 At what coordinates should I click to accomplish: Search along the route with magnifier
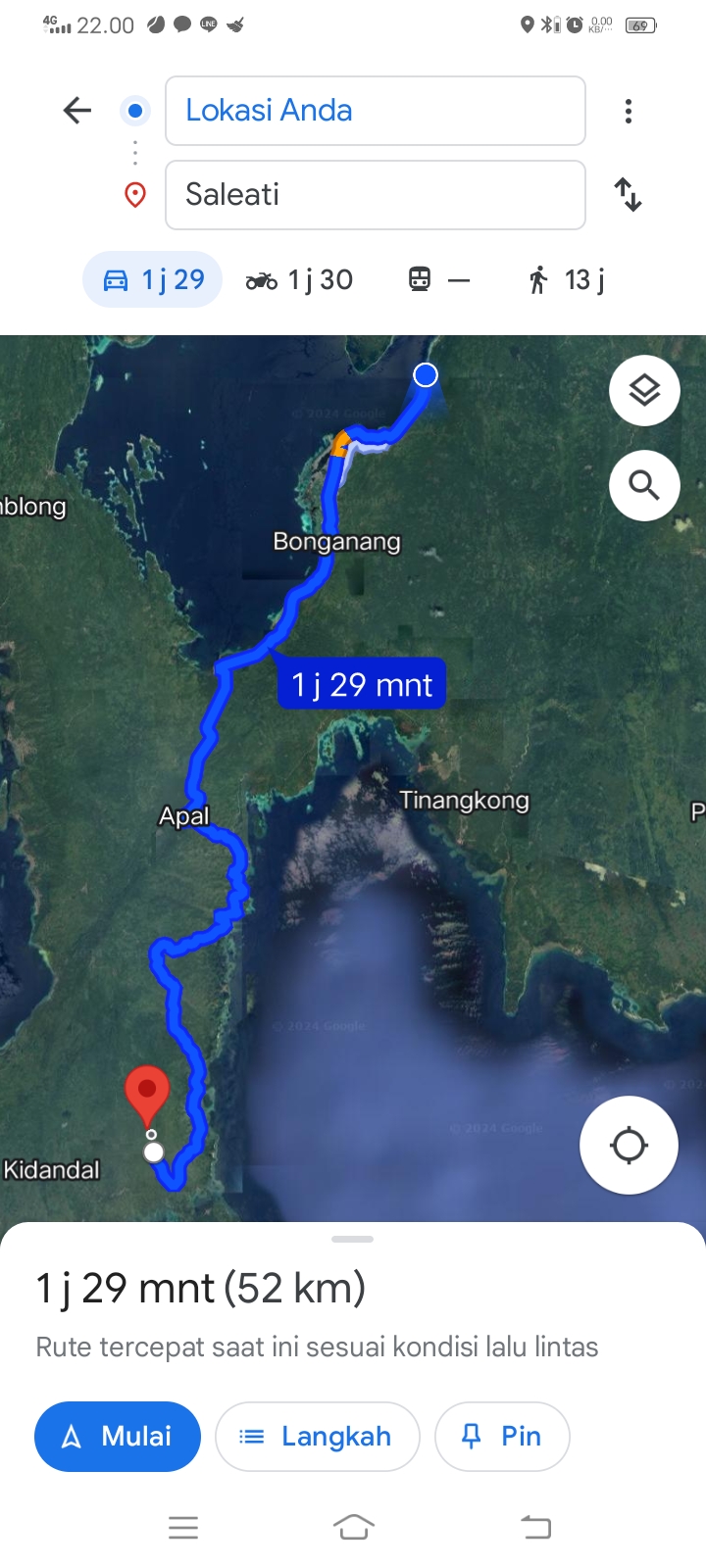(x=644, y=485)
